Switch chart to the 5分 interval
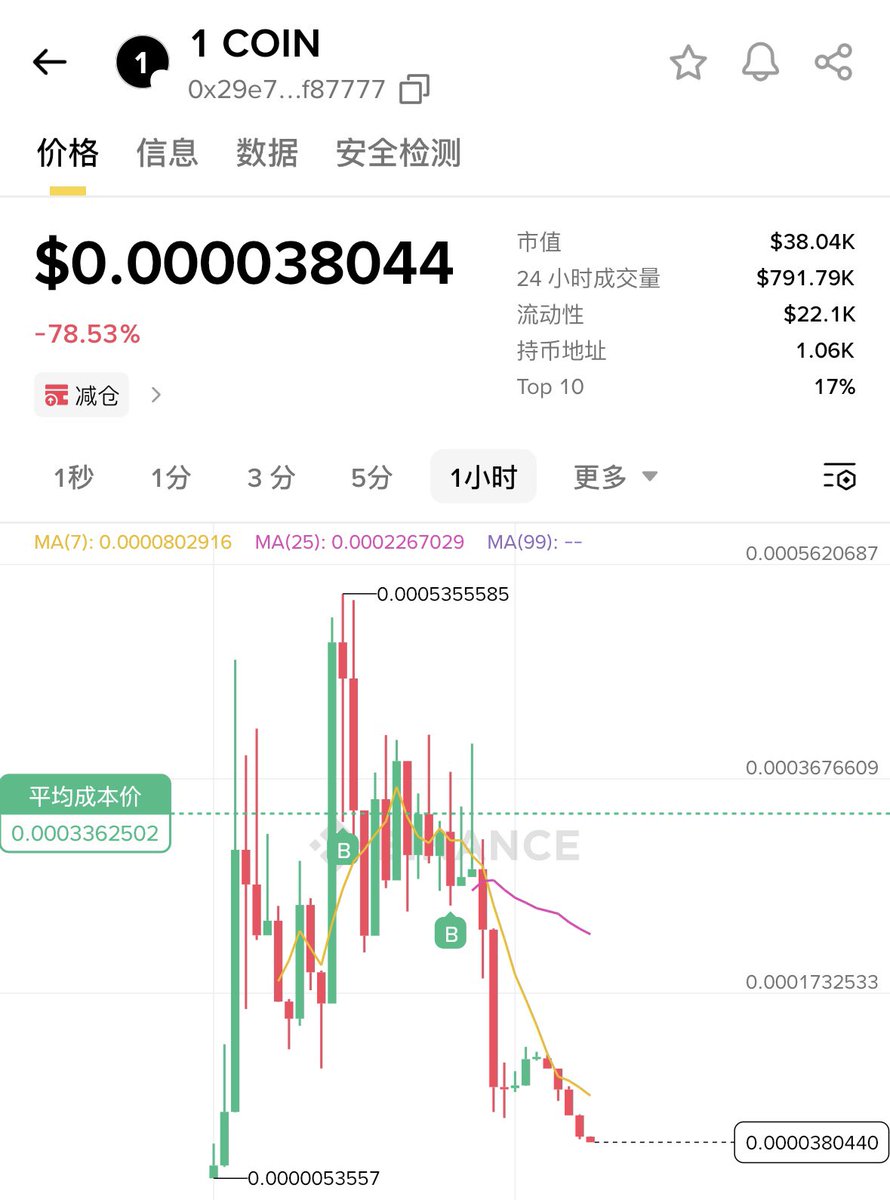Screen dimensions: 890x1200 click(372, 477)
